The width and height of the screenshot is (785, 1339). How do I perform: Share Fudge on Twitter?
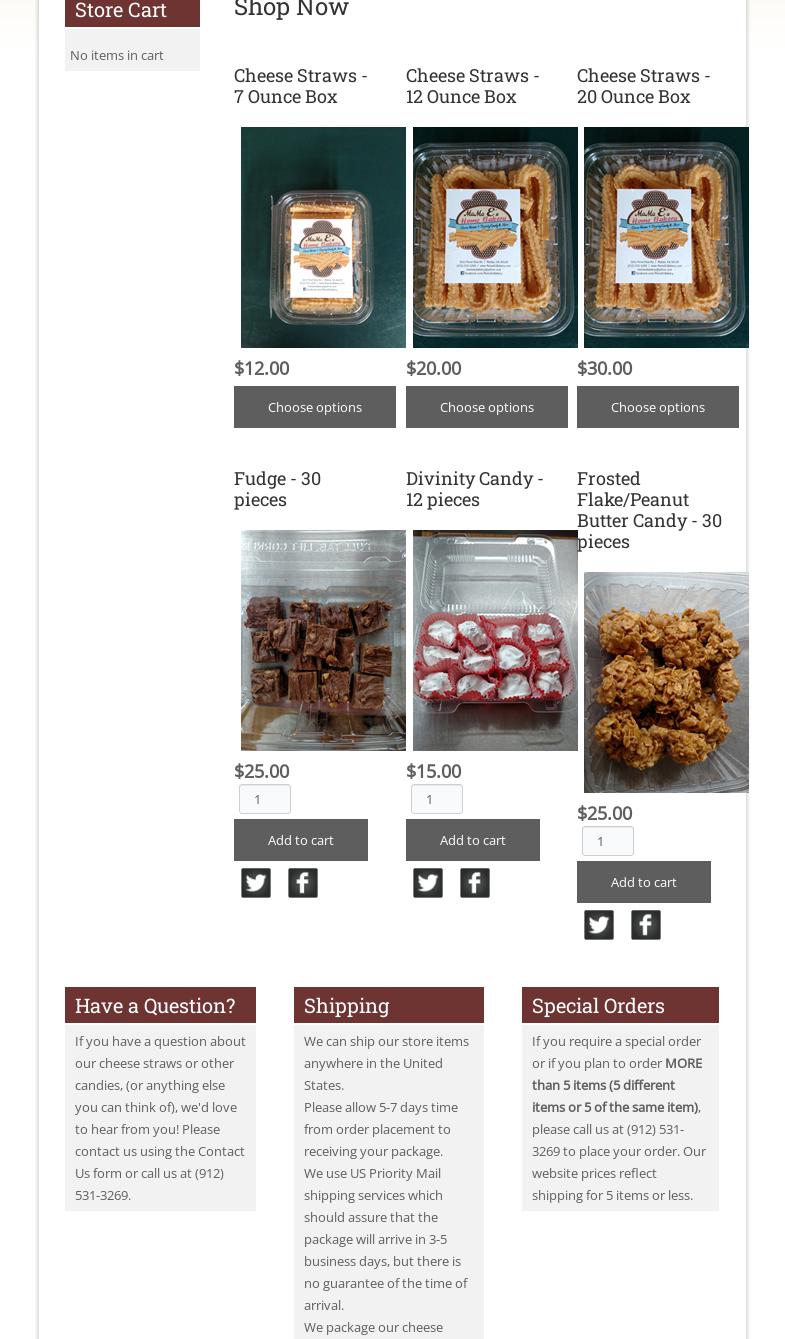pos(256,882)
